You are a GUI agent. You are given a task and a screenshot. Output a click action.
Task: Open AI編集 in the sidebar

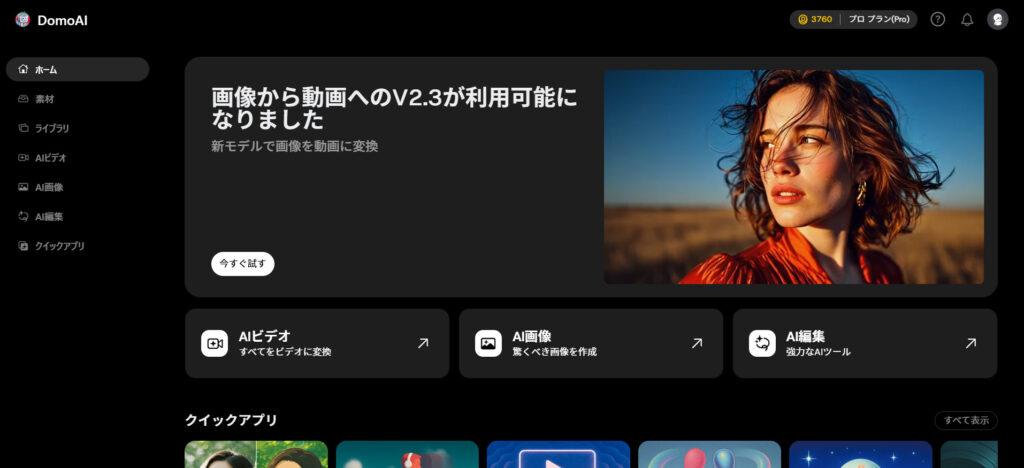tap(48, 216)
